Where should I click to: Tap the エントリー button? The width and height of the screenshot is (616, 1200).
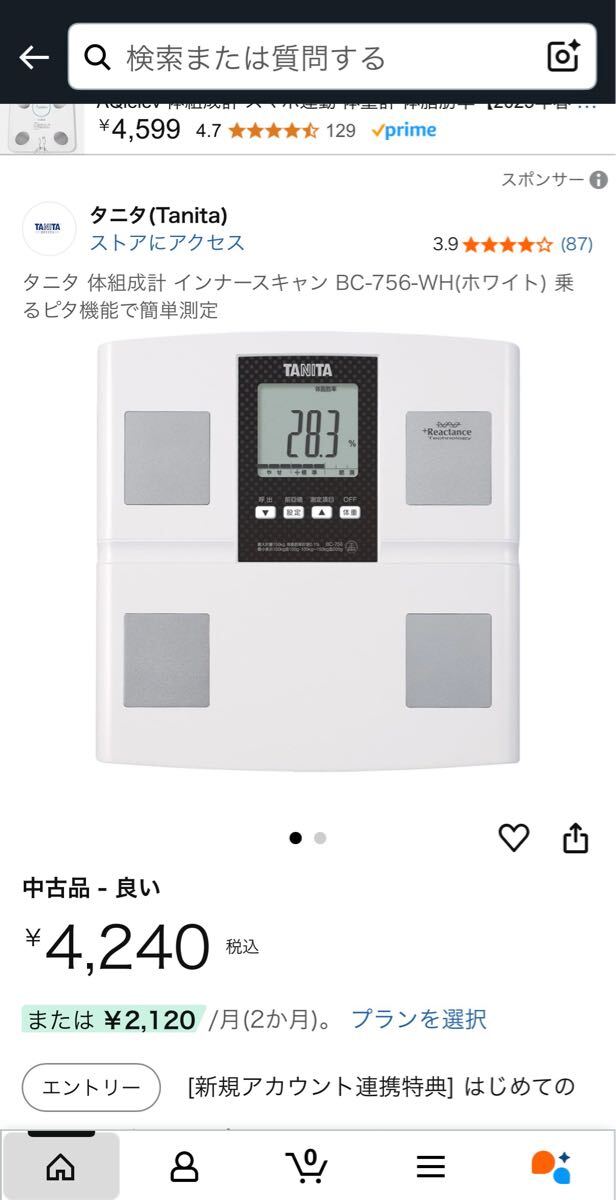coord(91,1087)
